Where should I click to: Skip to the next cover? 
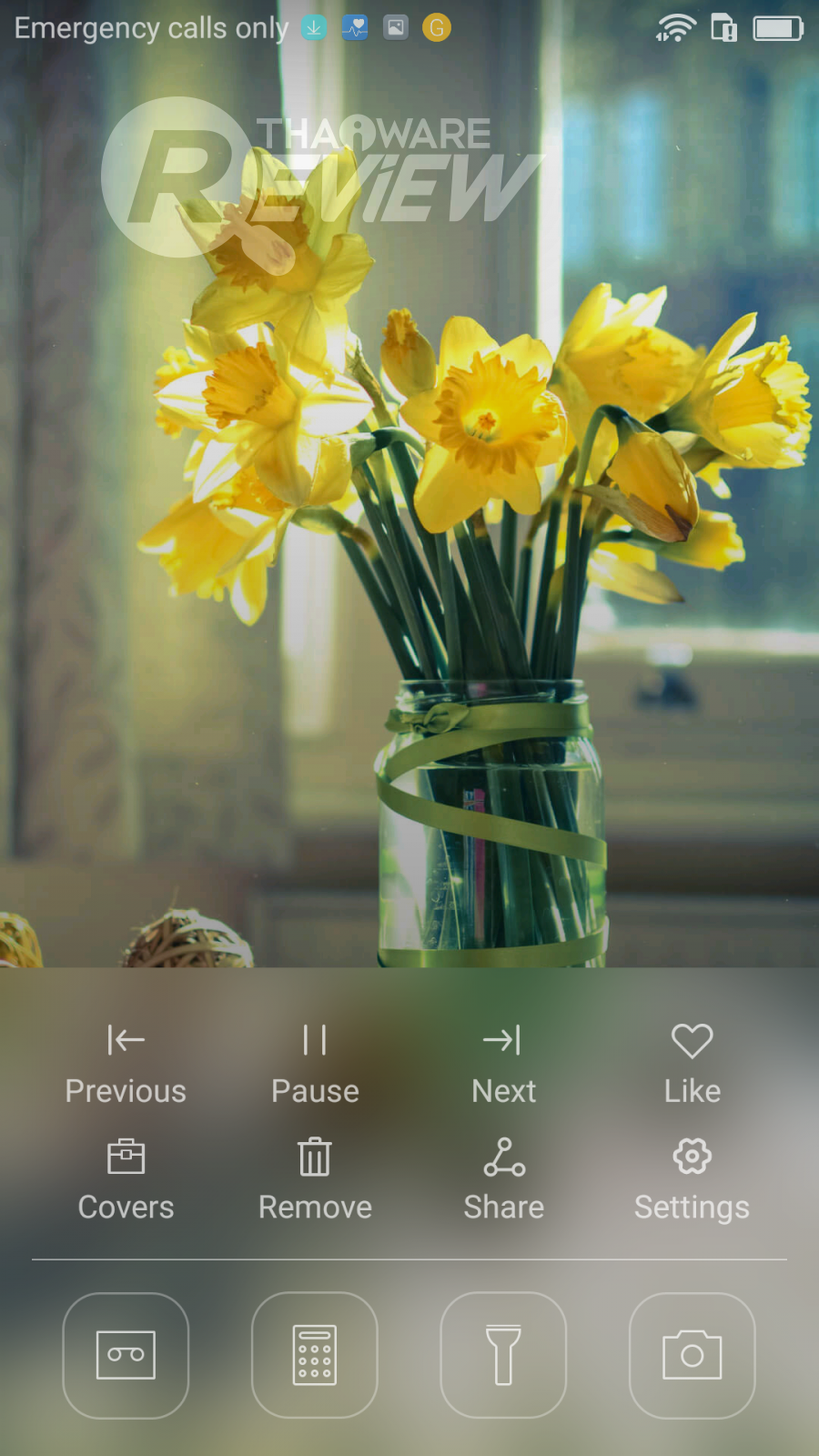(x=503, y=1062)
